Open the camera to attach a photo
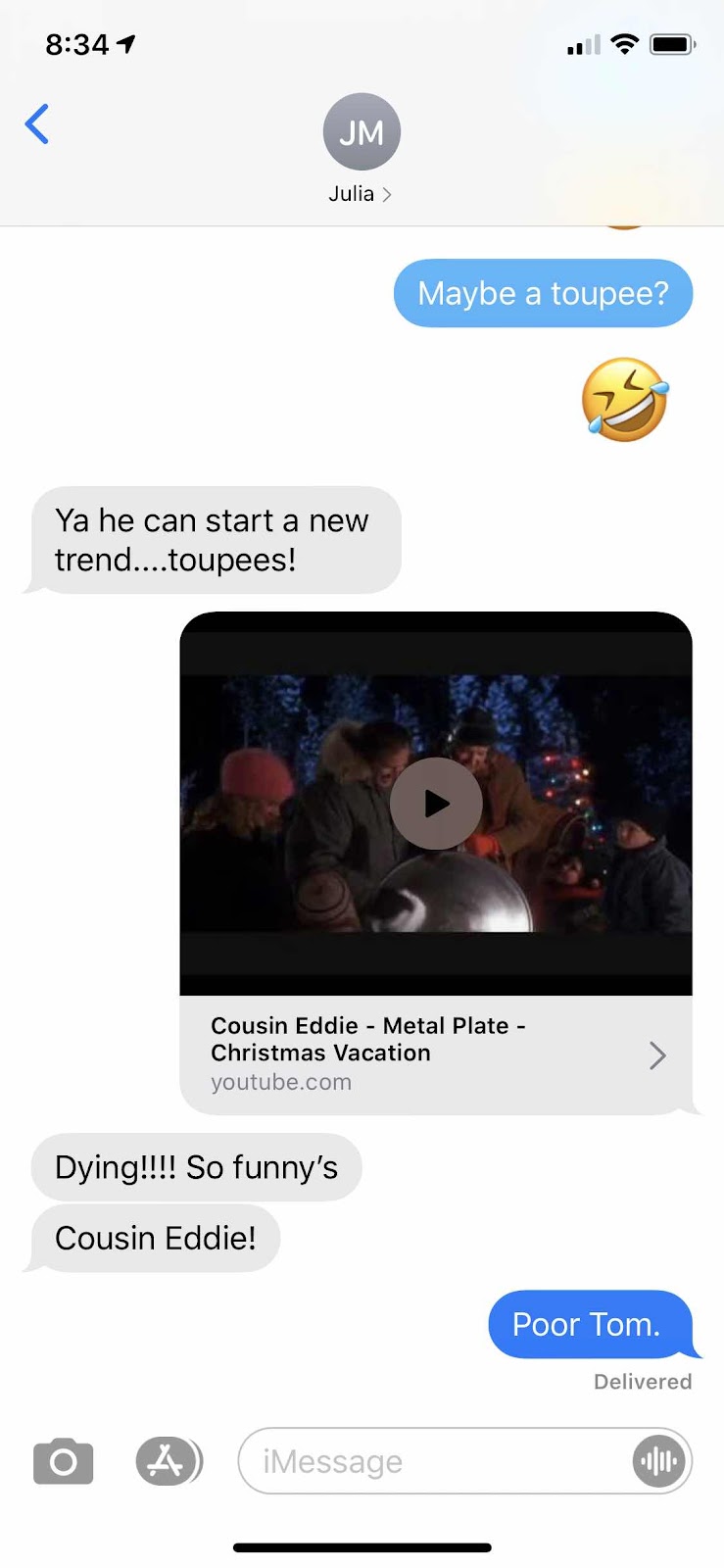This screenshot has width=724, height=1568. (64, 1462)
